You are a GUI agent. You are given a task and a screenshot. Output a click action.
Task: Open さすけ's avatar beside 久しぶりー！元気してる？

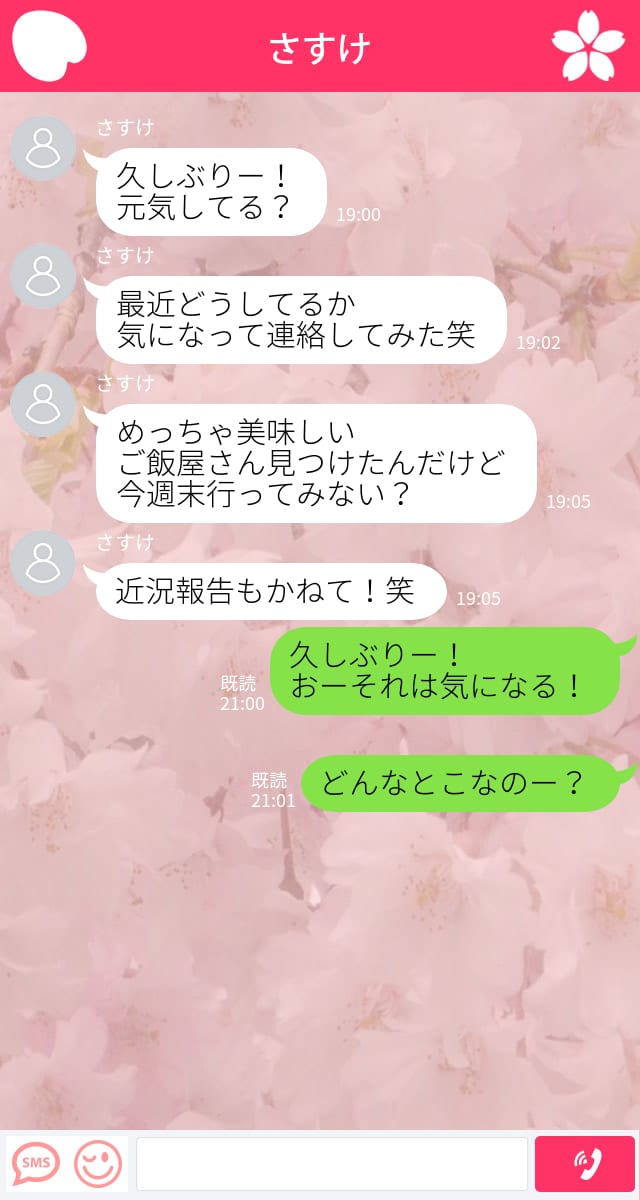tap(43, 149)
